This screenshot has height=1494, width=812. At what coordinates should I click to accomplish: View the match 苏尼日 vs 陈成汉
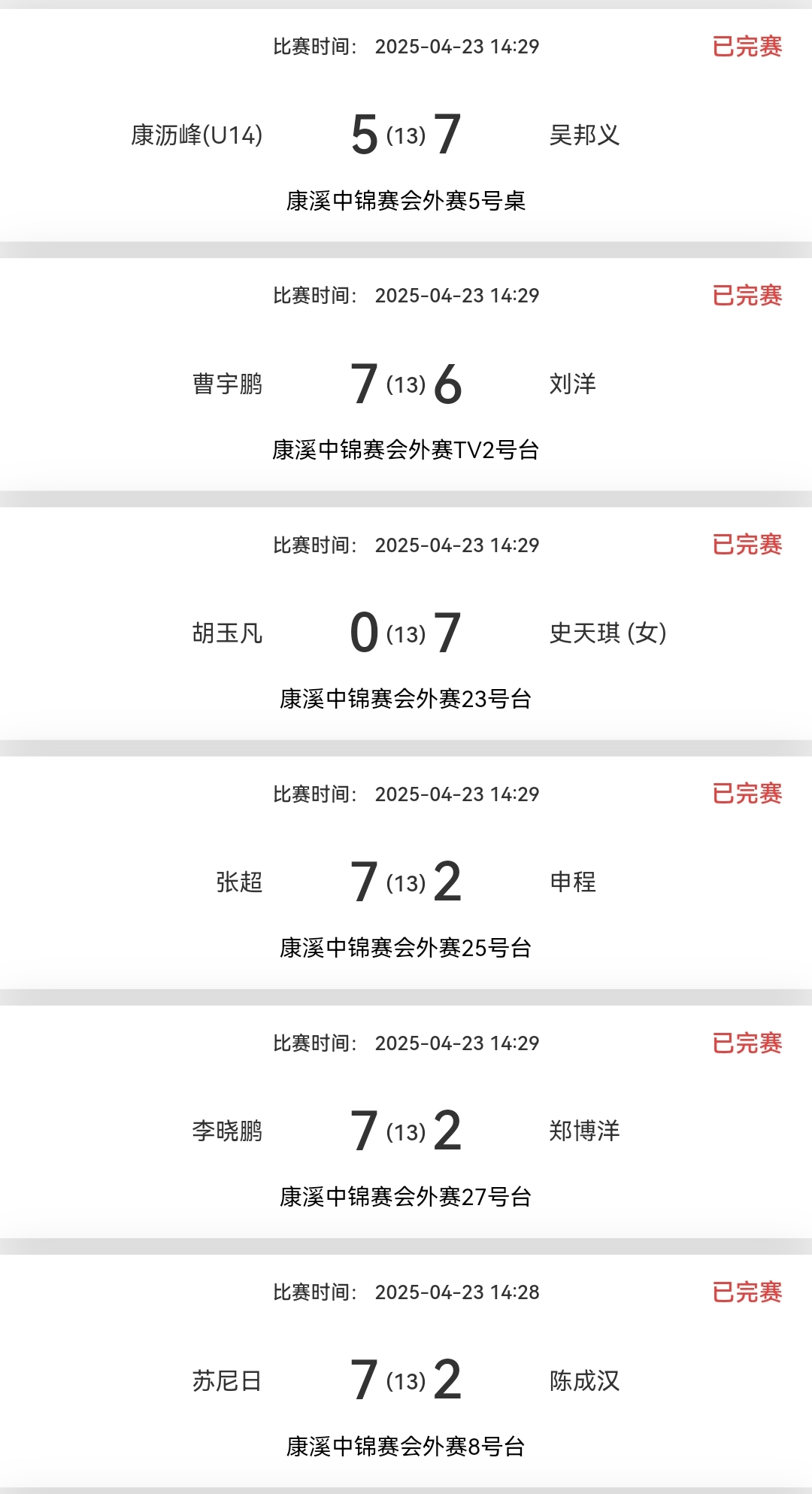(406, 1380)
